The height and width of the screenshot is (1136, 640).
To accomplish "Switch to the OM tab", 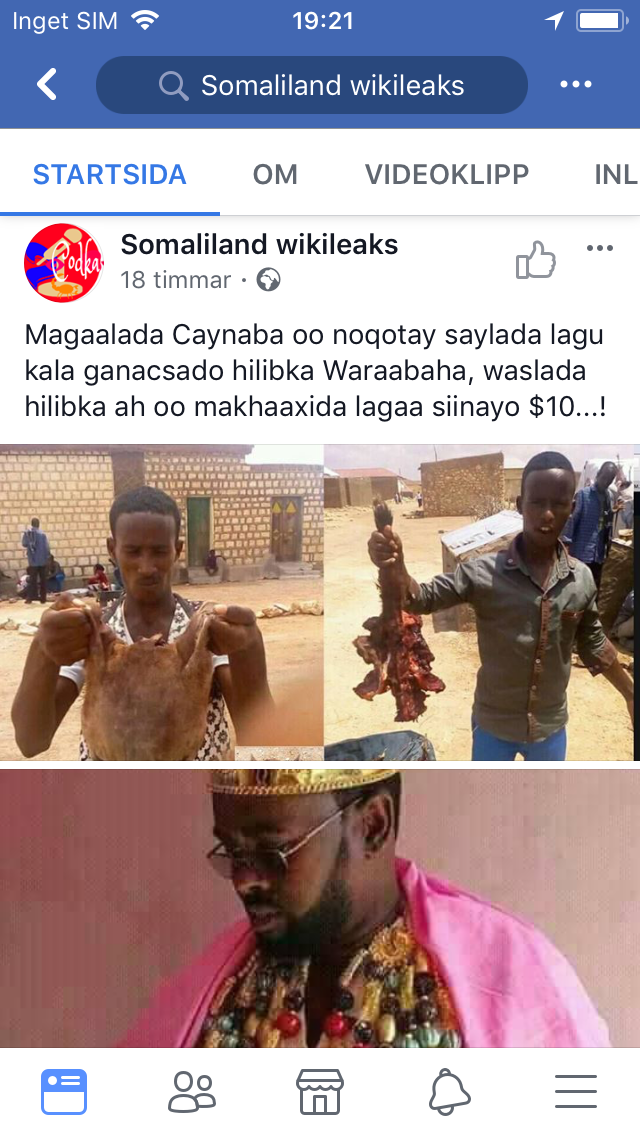I will [275, 174].
